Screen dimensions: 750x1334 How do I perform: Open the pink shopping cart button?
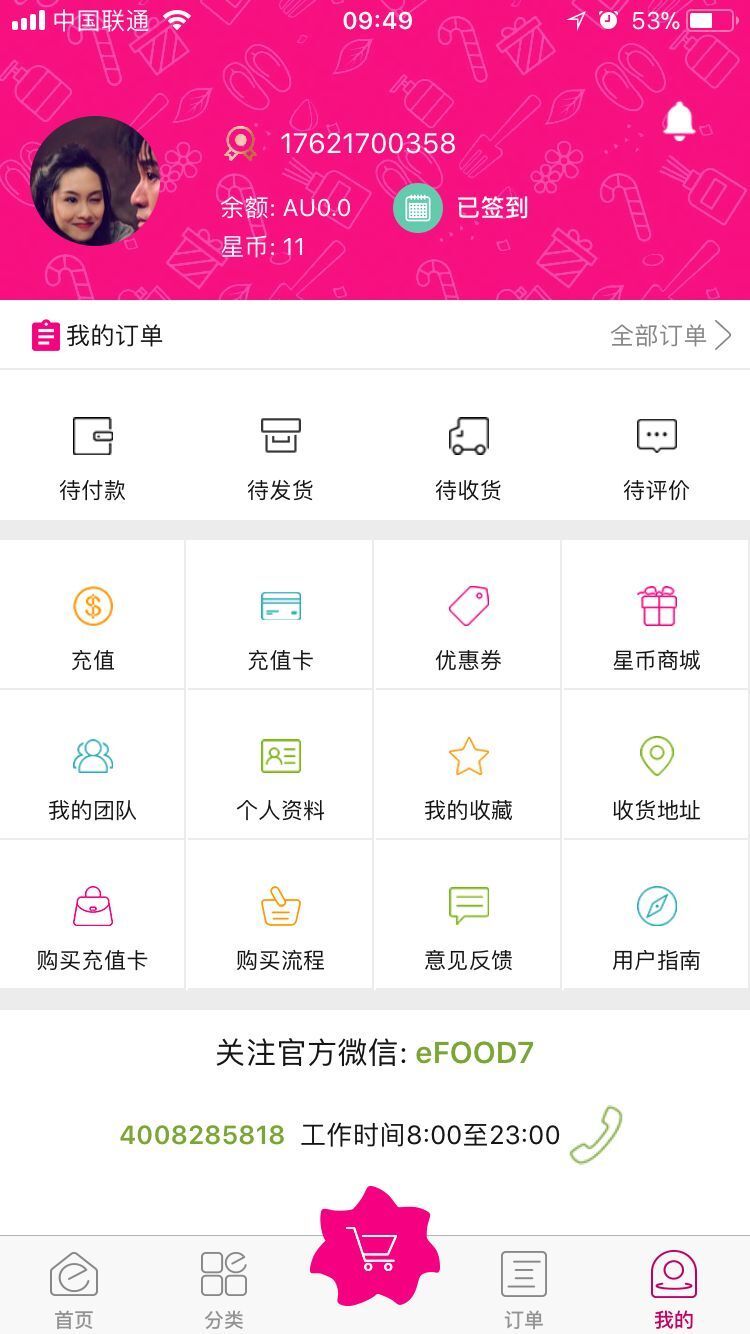point(374,1247)
